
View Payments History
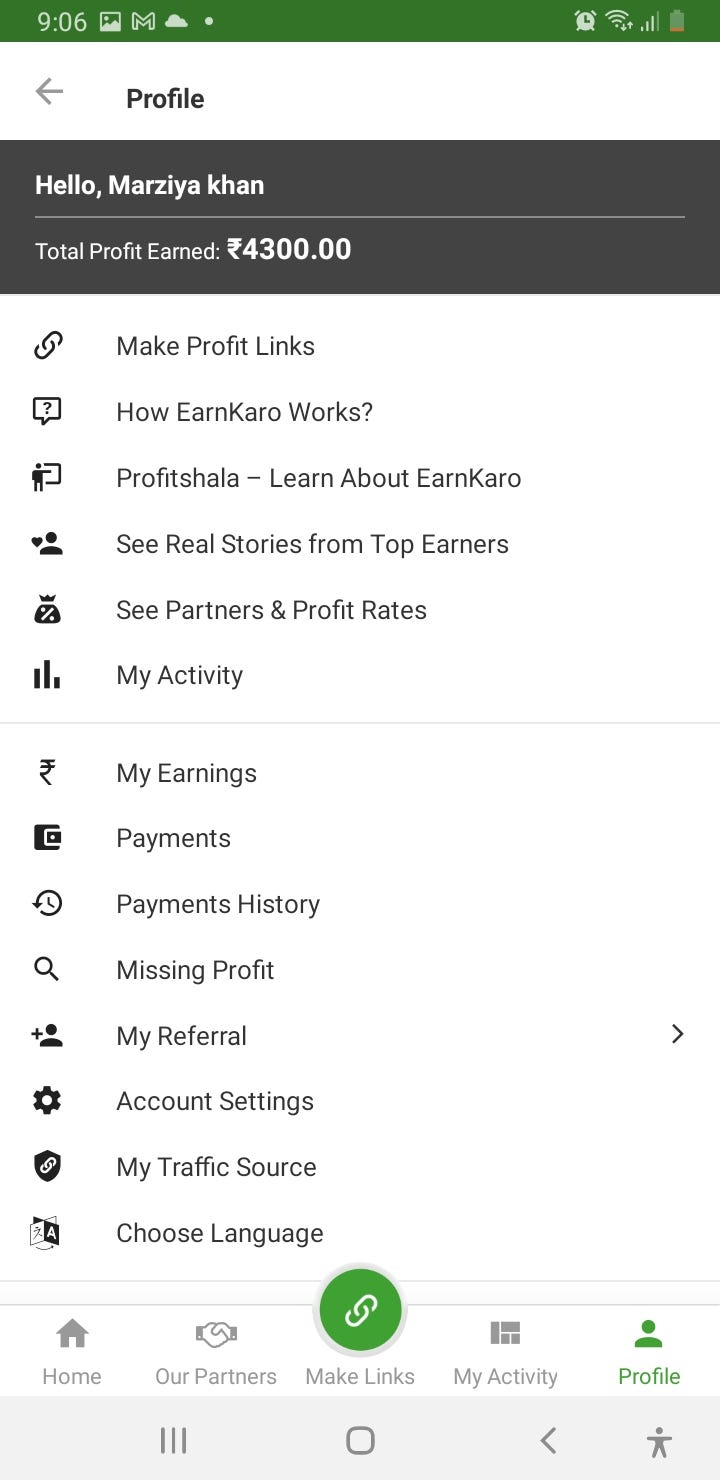pos(360,904)
